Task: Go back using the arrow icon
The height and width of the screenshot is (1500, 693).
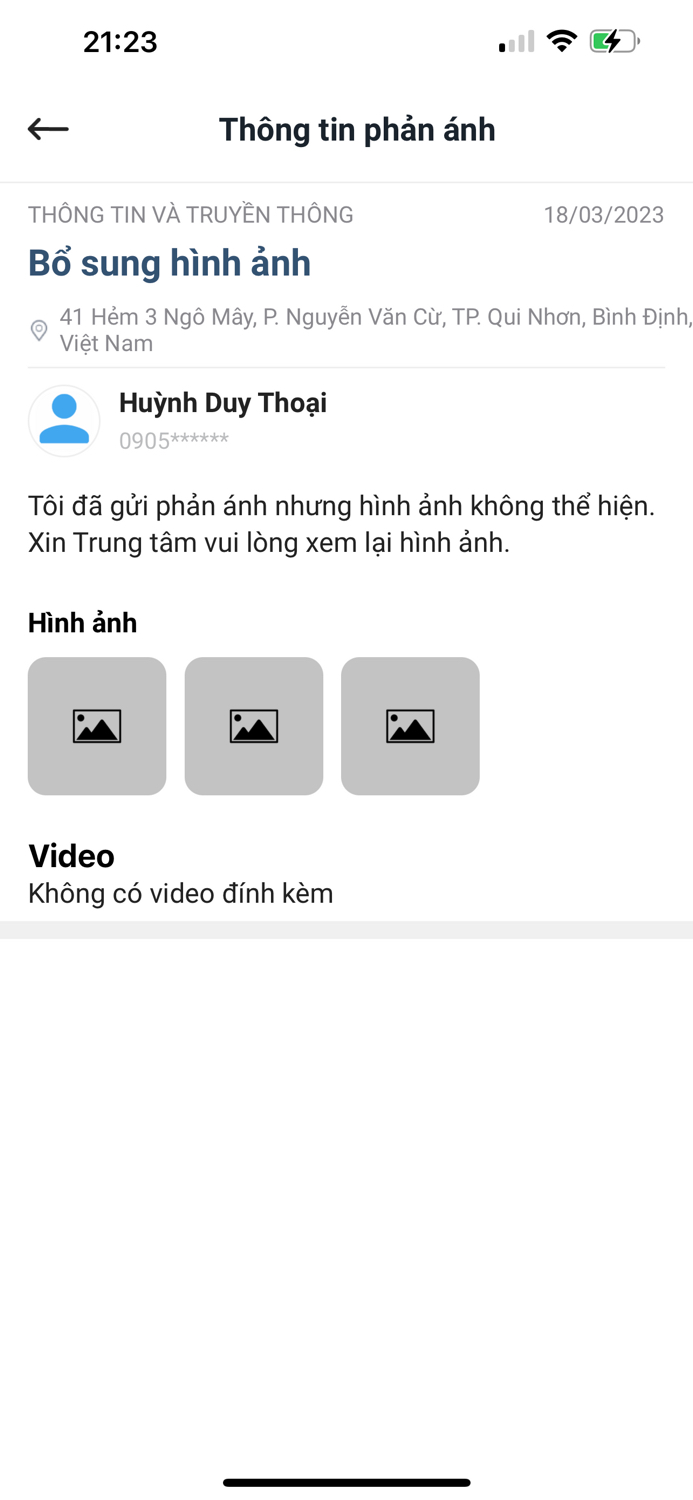Action: point(48,129)
